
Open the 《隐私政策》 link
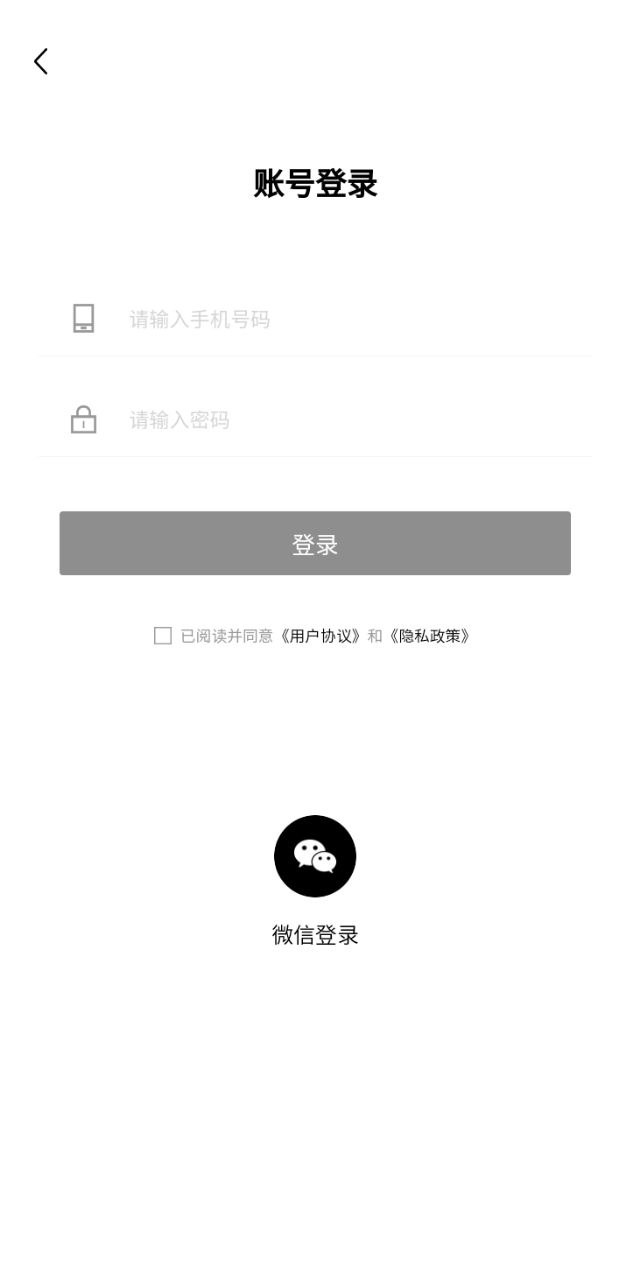tap(430, 636)
